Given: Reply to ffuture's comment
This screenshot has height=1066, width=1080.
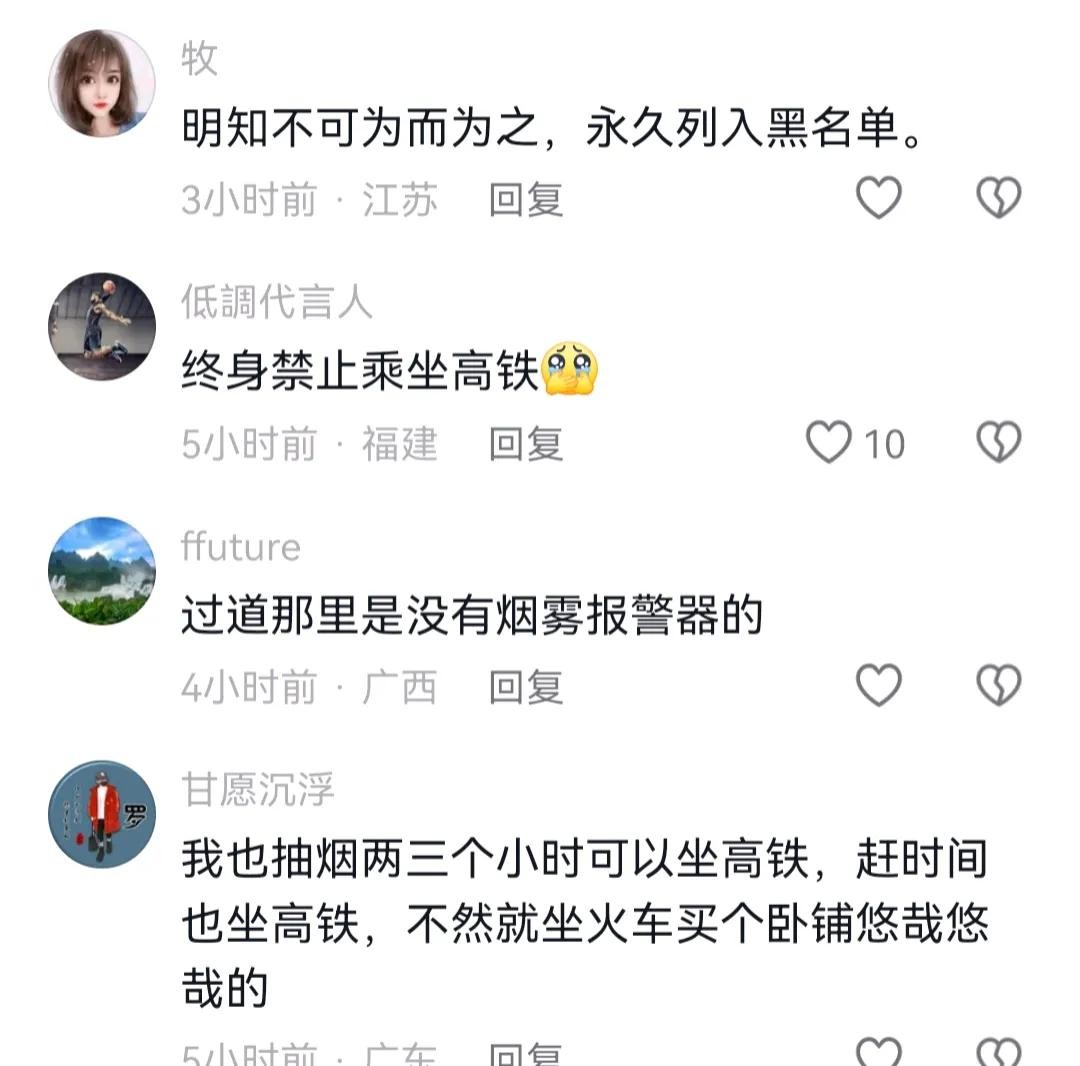Looking at the screenshot, I should (526, 687).
